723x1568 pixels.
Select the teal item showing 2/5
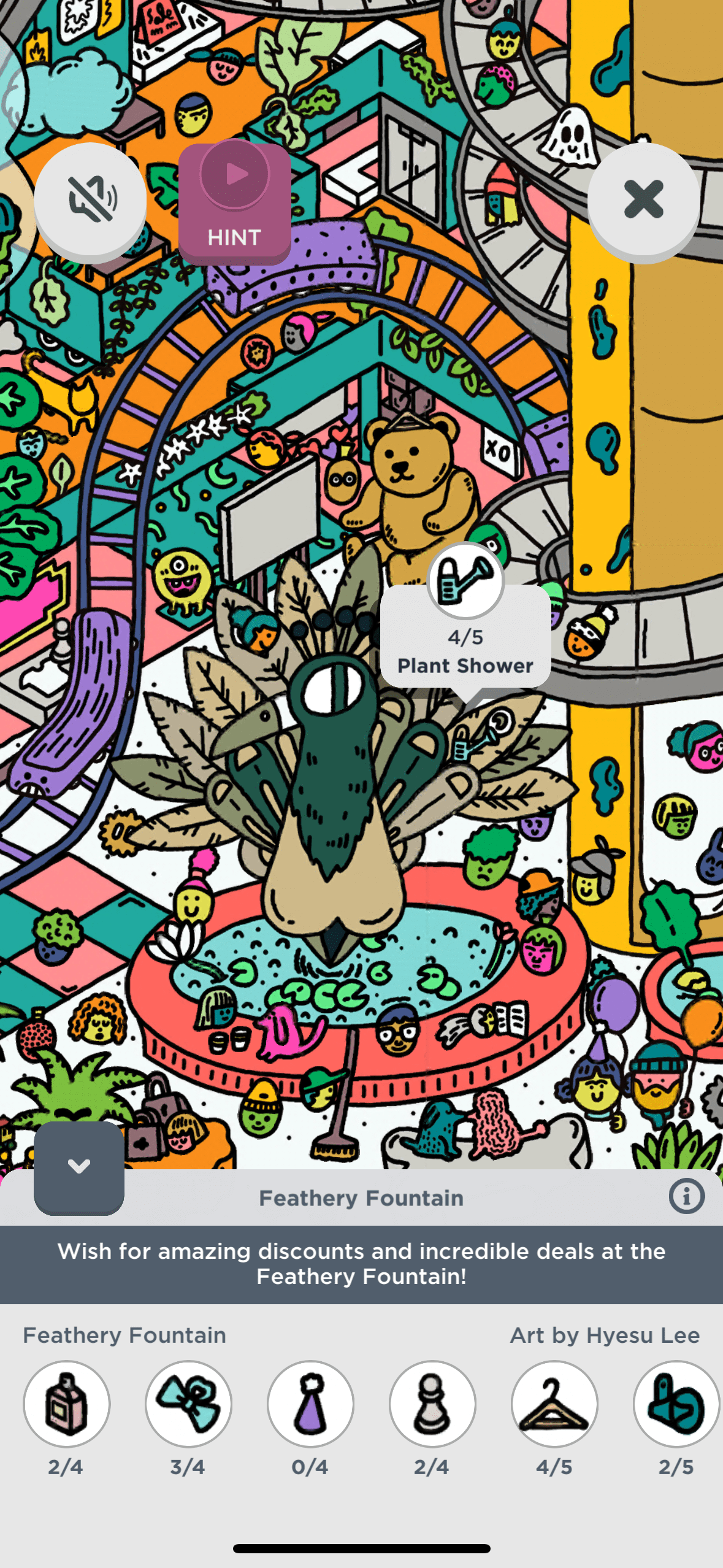[x=676, y=1404]
